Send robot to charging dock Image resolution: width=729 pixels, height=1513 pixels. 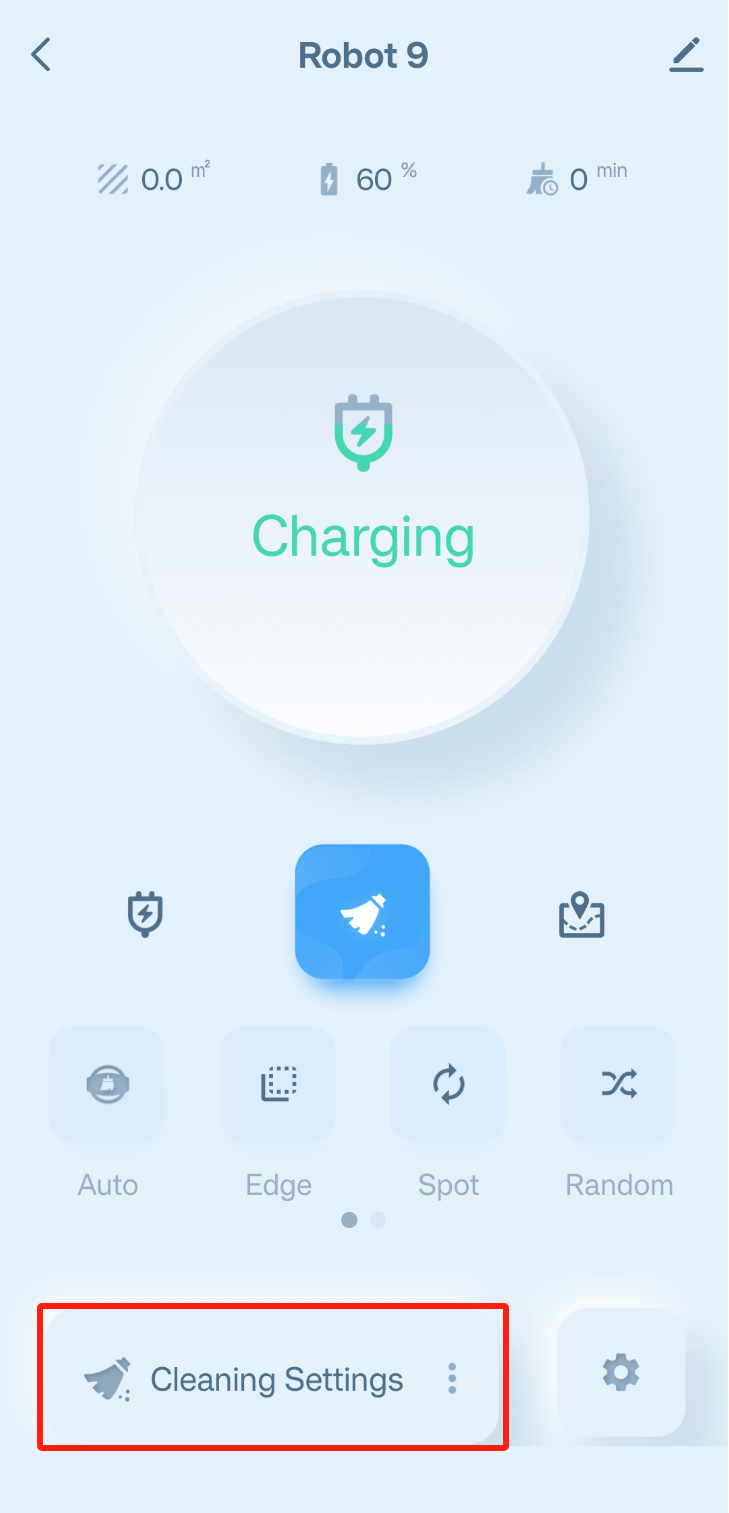point(145,914)
